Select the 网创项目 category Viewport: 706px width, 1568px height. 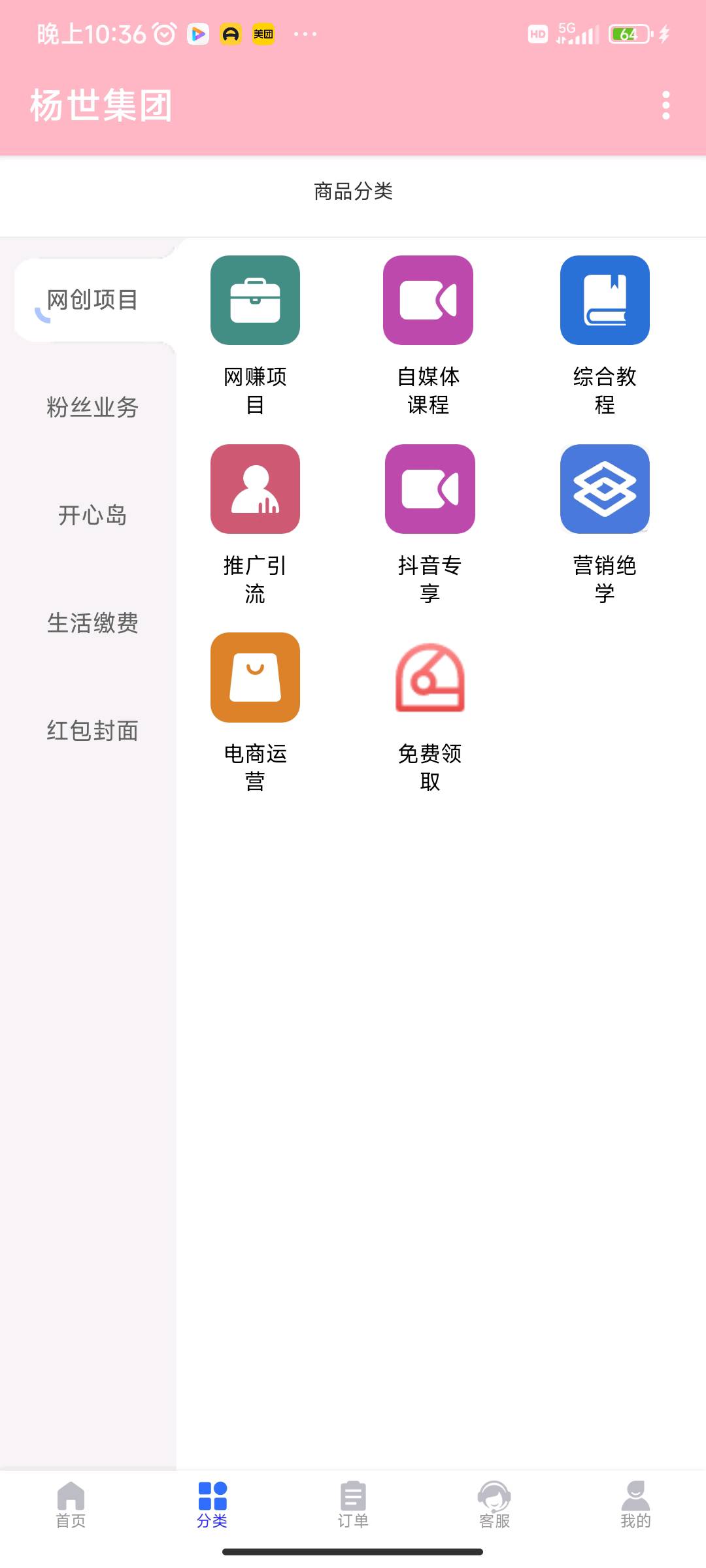[x=92, y=300]
